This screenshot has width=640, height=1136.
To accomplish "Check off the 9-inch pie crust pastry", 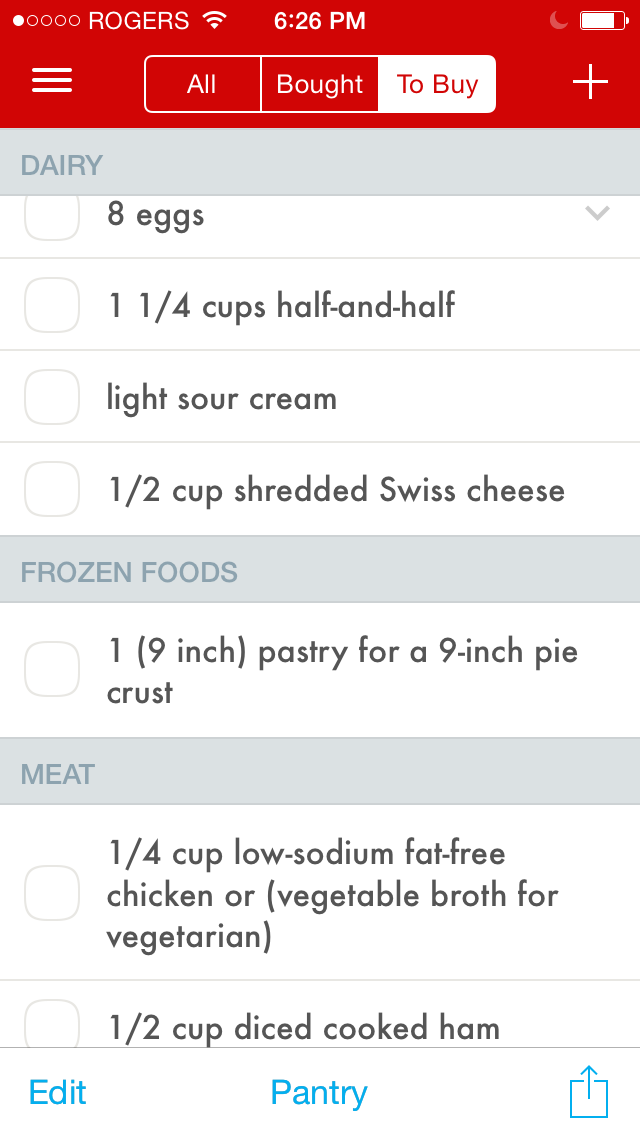I will tap(52, 669).
